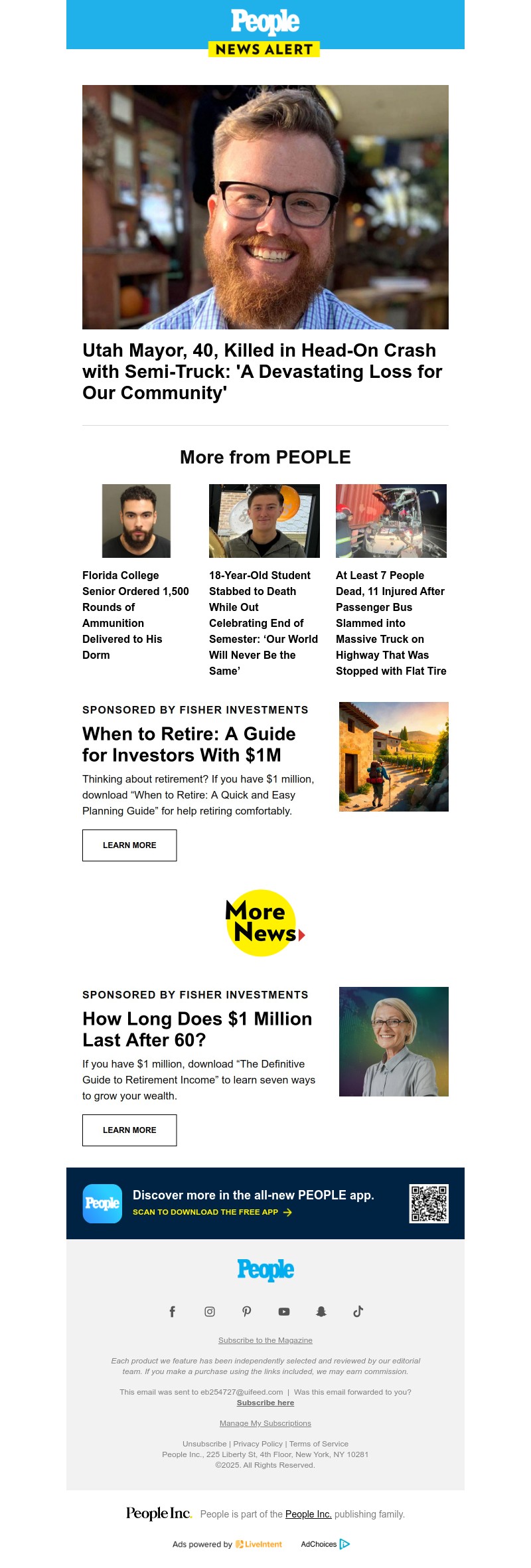Screen dimensions: 531x1568
Task: Open People's Snapchat profile
Action: pos(321,1312)
